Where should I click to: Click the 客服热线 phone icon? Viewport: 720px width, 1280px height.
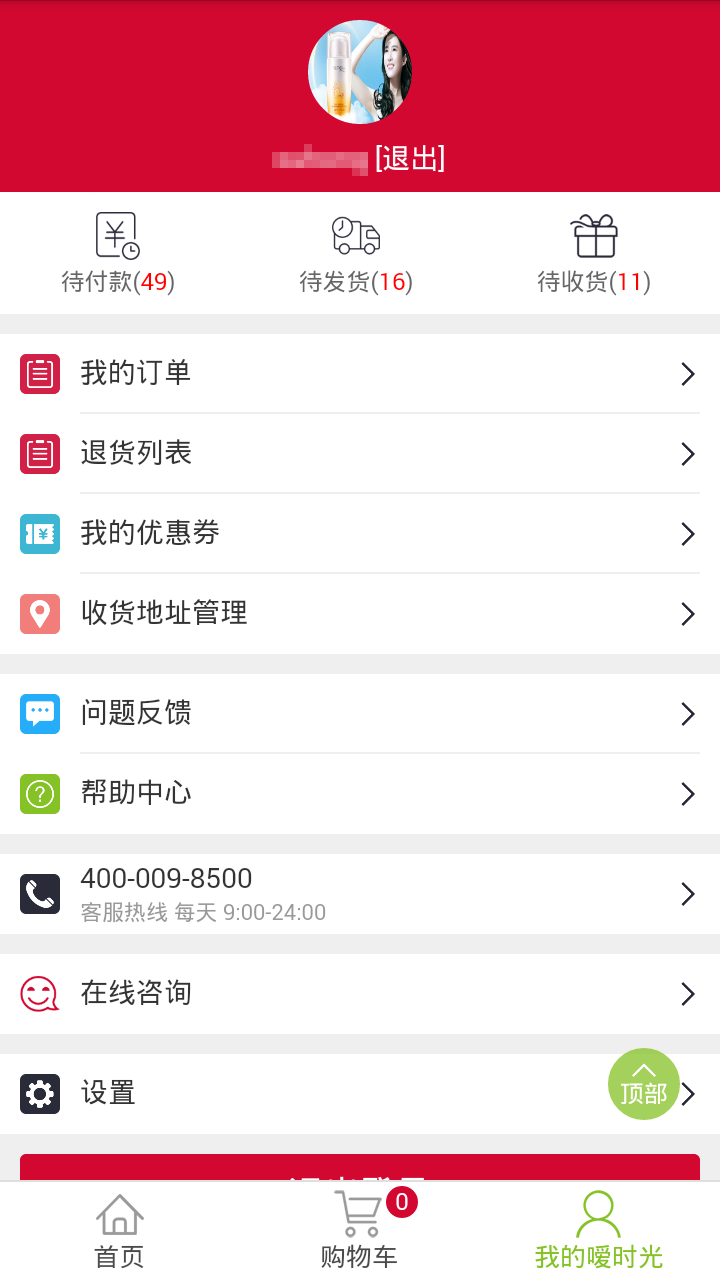tap(39, 893)
